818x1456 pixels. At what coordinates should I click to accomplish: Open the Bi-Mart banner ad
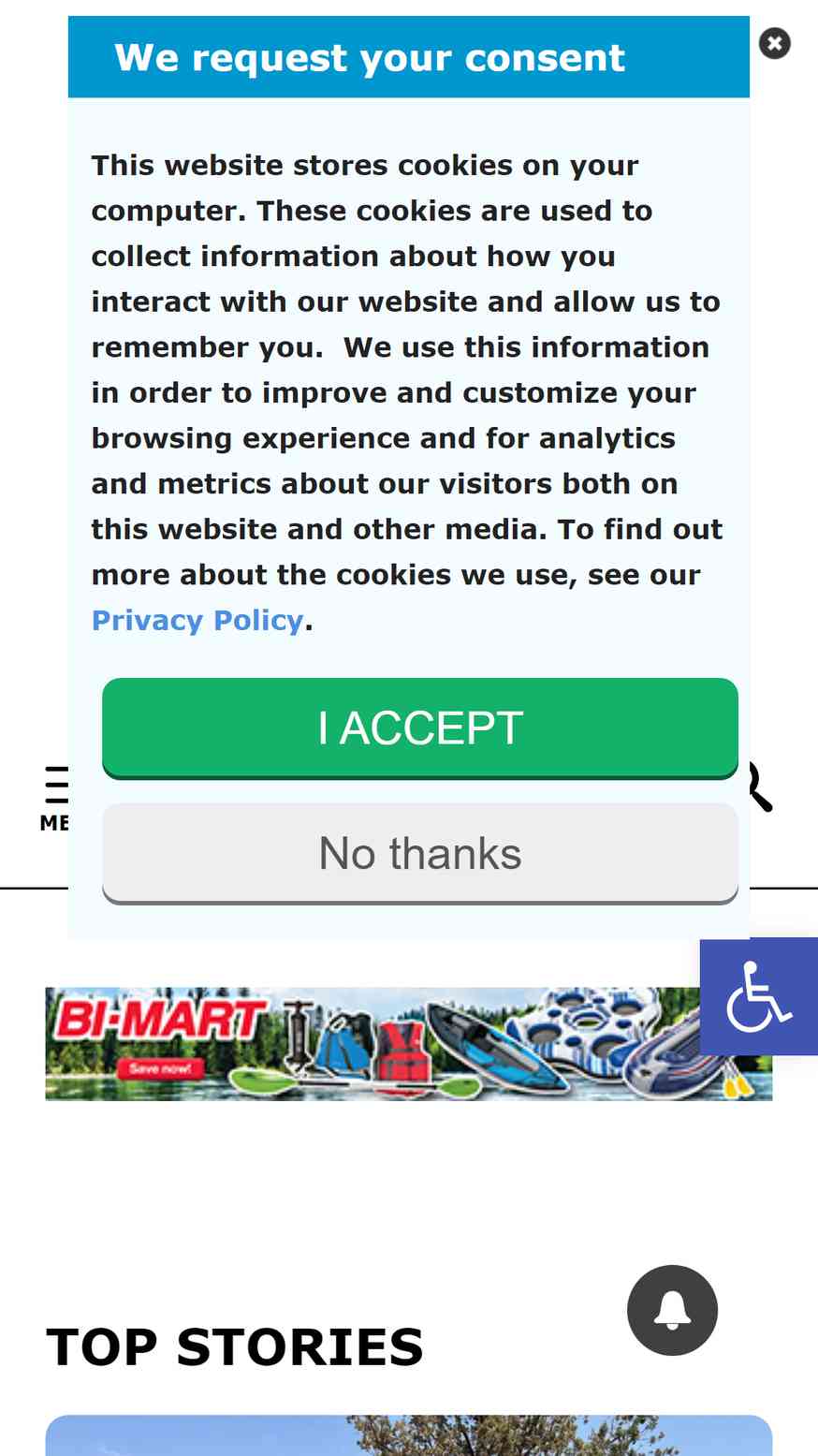click(409, 1043)
